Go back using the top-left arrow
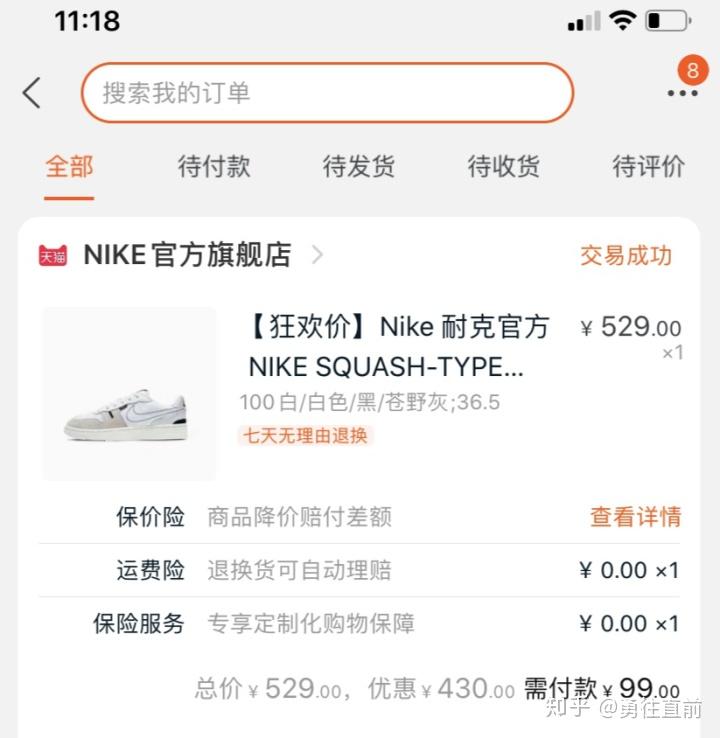Viewport: 720px width, 738px height. 32,93
